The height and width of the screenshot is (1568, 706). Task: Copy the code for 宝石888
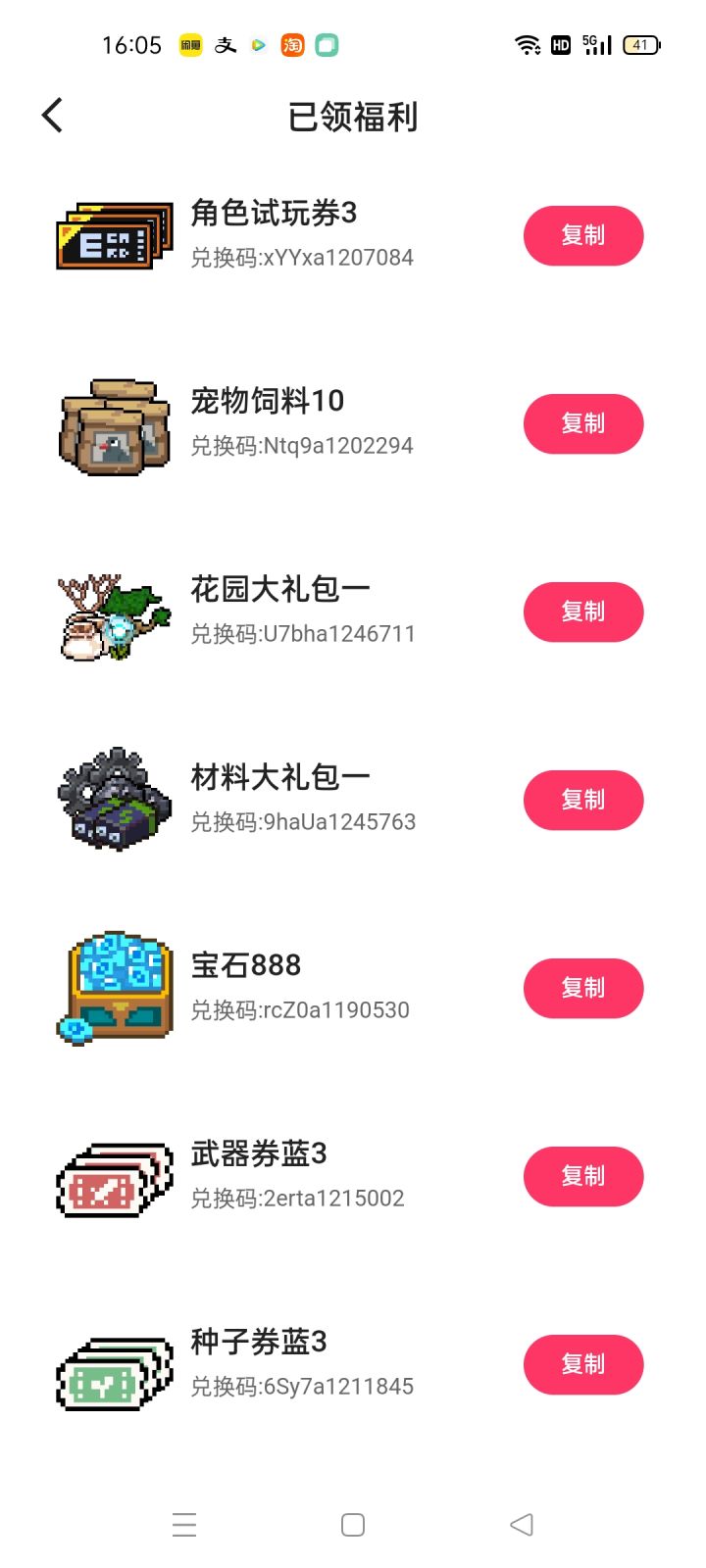pyautogui.click(x=582, y=989)
